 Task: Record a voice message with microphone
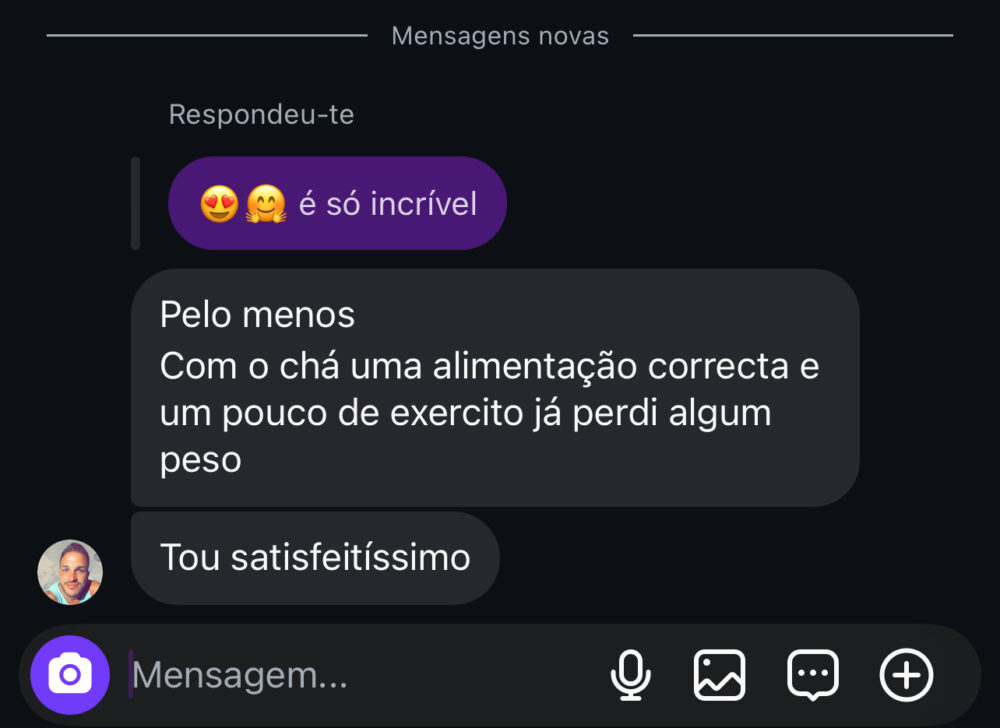point(630,675)
